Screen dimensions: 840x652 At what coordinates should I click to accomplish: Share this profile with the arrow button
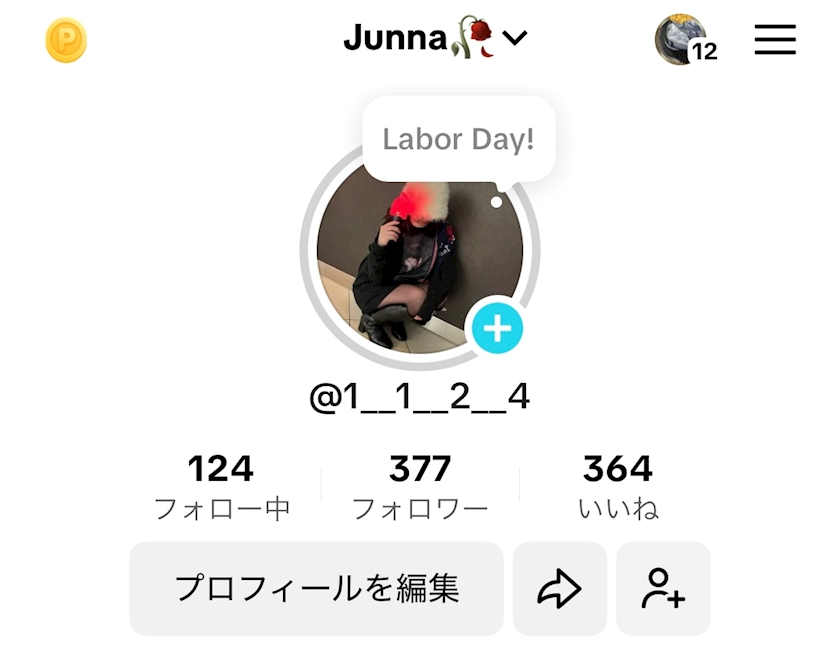[x=559, y=589]
